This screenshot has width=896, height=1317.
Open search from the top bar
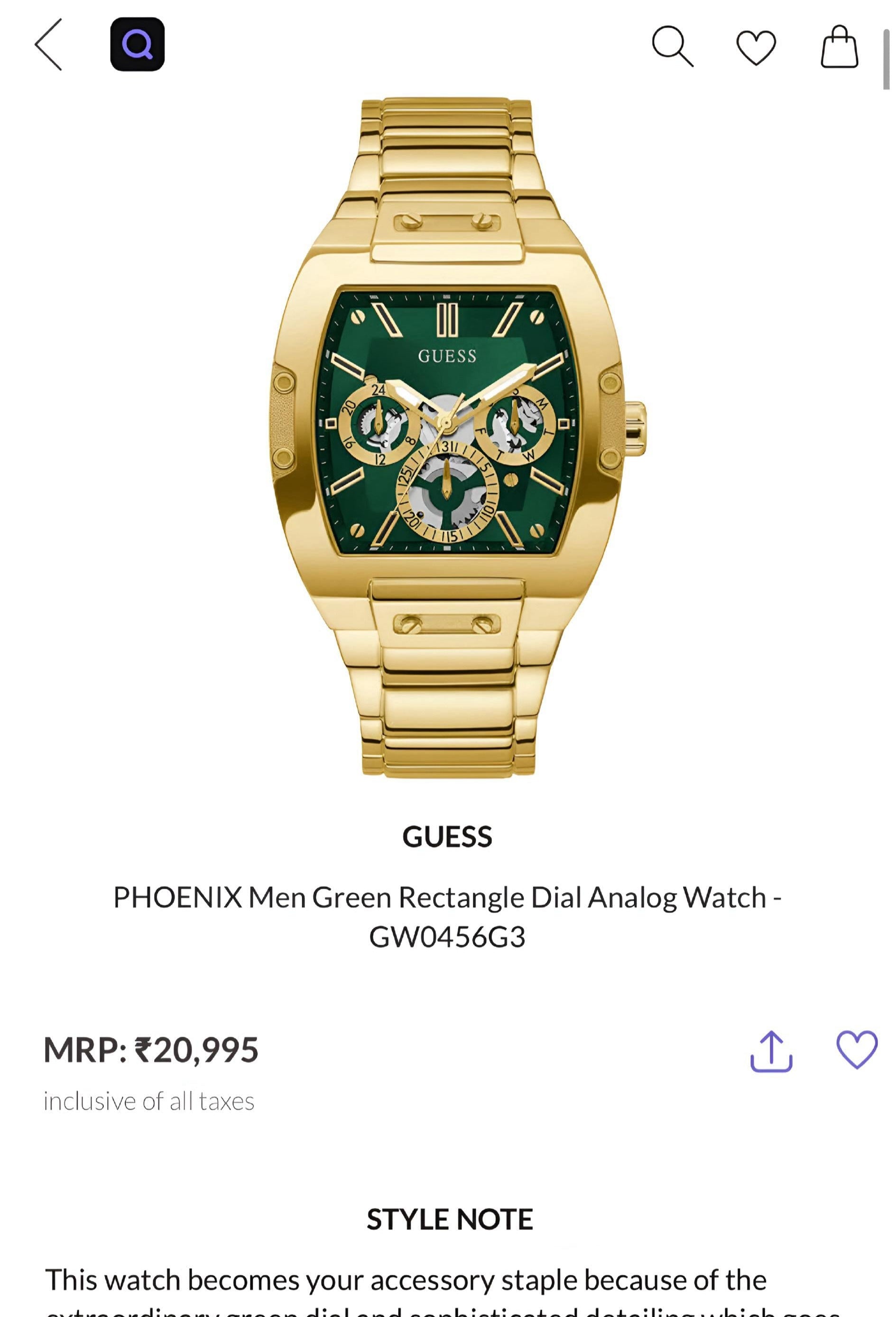click(672, 46)
